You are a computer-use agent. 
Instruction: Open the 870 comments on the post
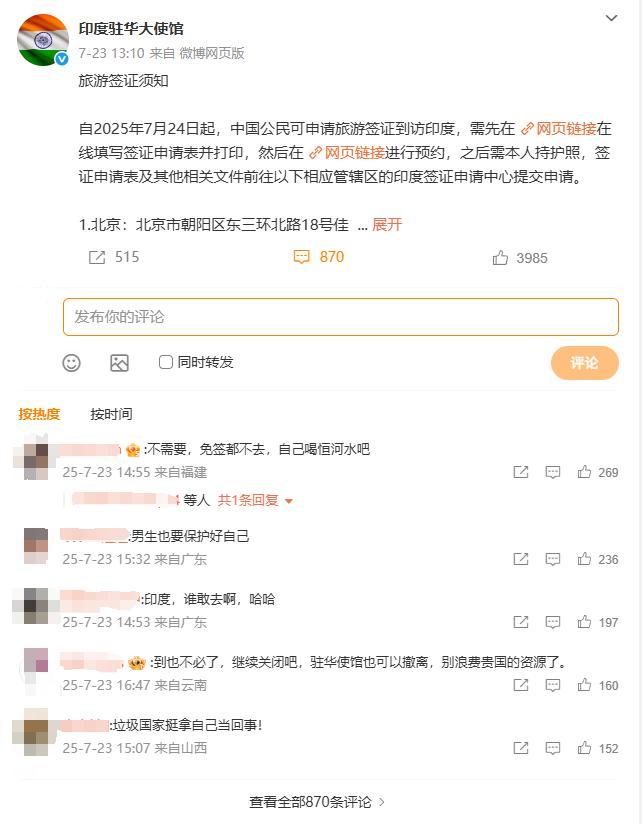(318, 257)
